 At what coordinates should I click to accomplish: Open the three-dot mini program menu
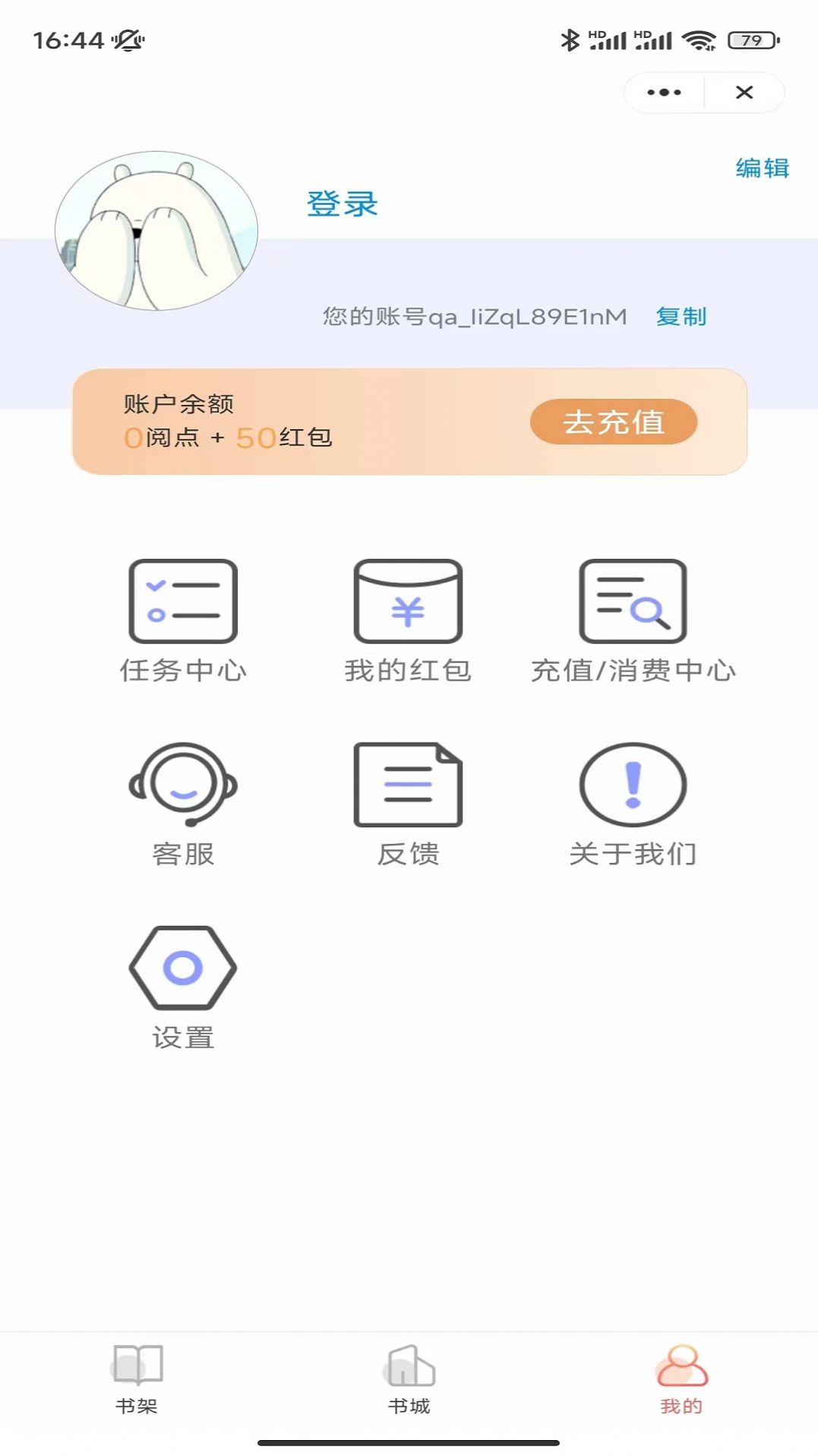tap(663, 92)
